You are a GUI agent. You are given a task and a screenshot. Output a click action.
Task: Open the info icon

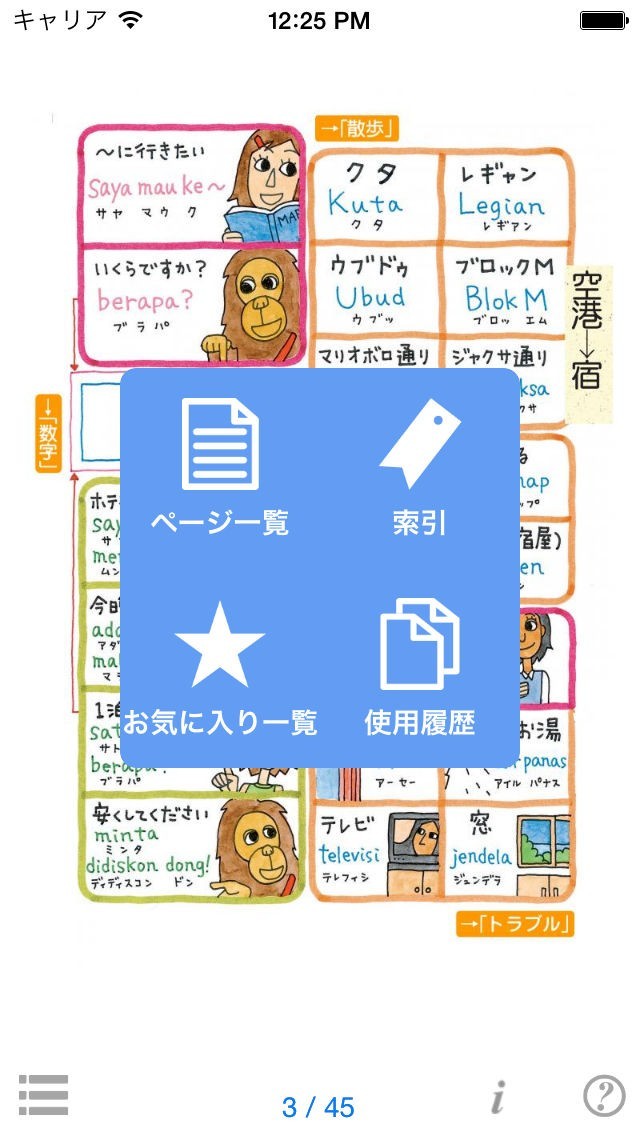tap(498, 1096)
